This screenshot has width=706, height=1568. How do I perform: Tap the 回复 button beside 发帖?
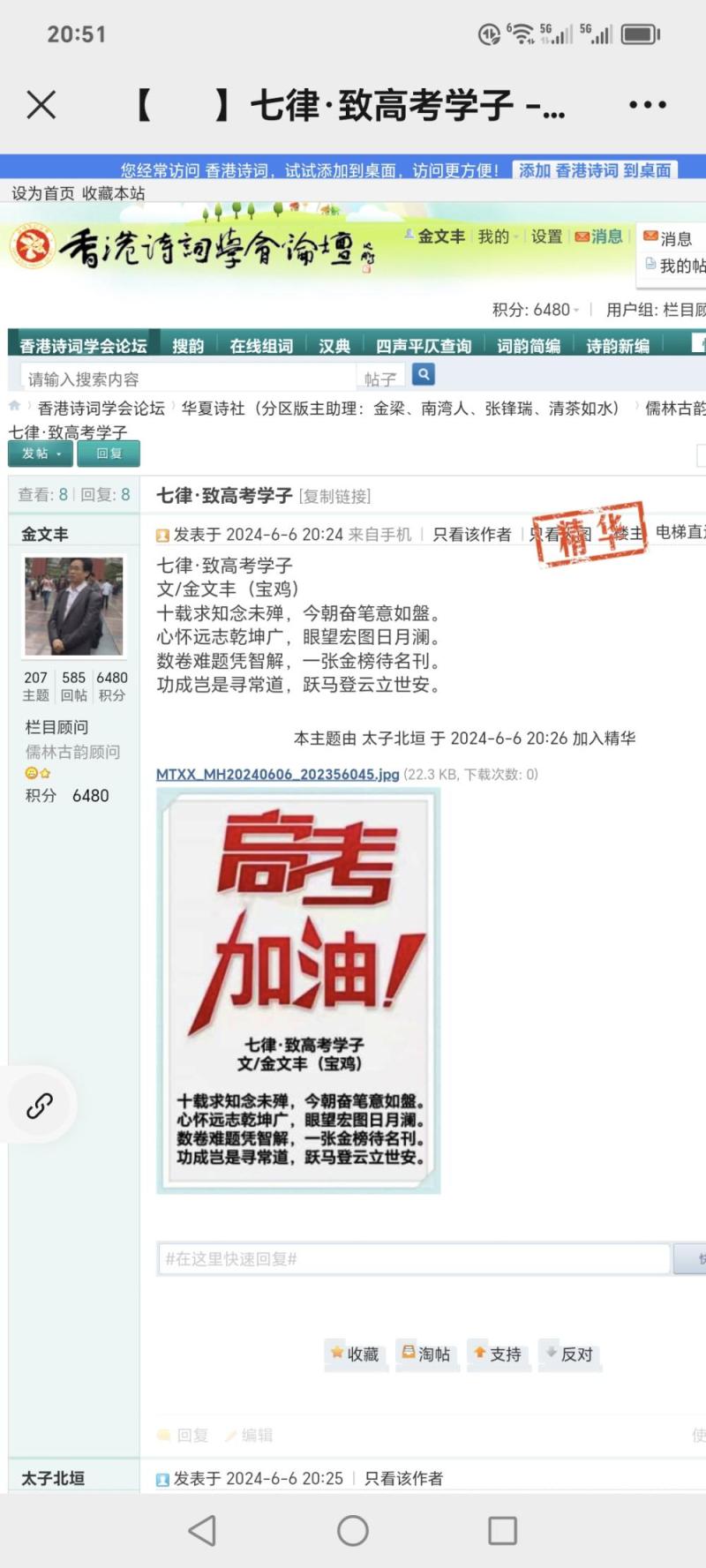(109, 454)
